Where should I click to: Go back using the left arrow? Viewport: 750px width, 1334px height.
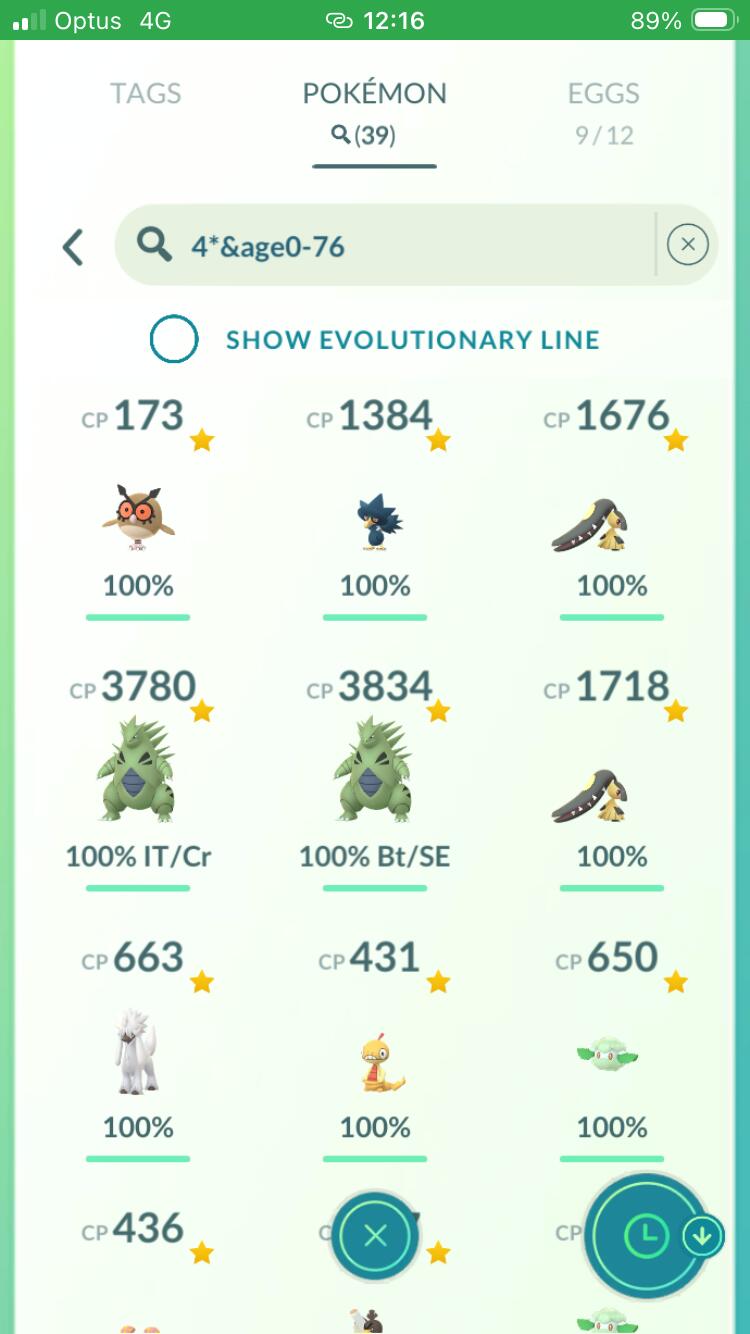(72, 247)
